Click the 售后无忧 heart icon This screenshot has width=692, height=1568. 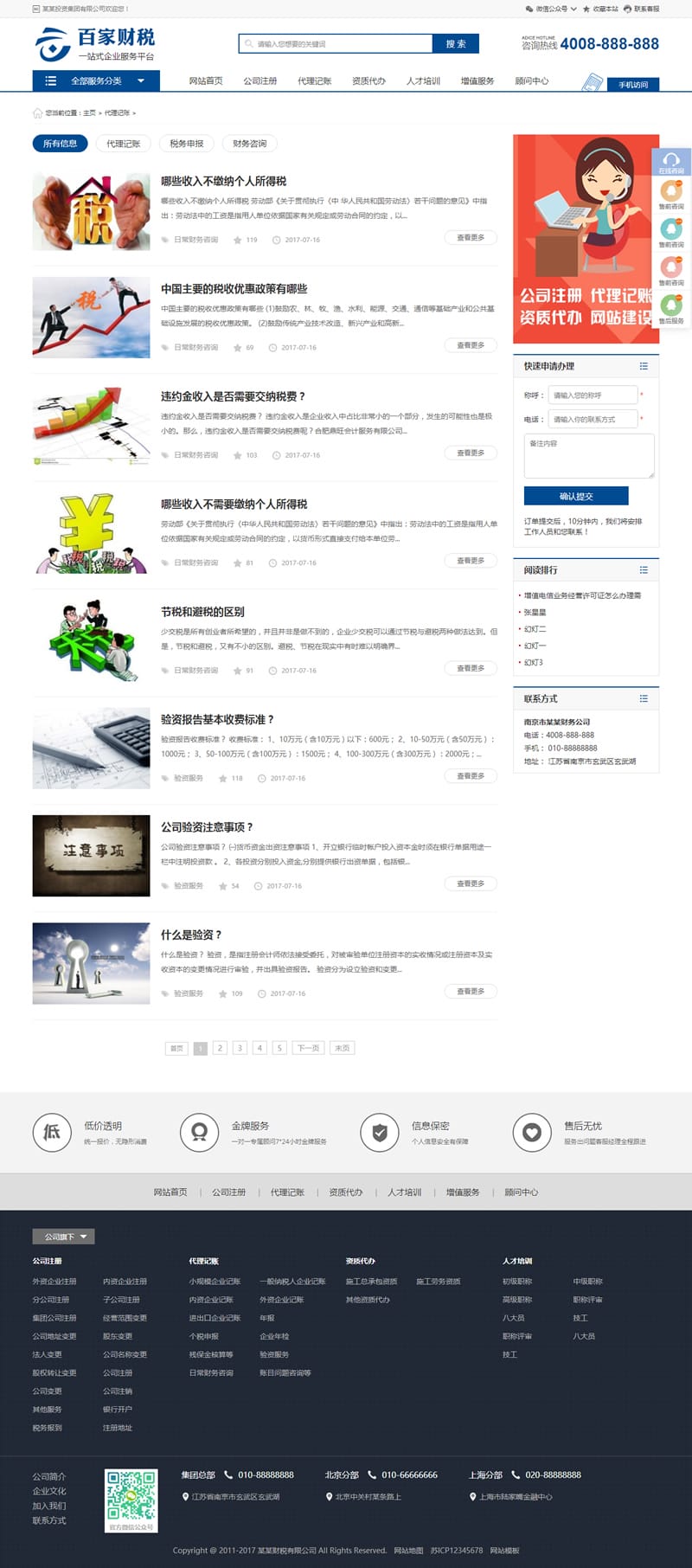(532, 1132)
